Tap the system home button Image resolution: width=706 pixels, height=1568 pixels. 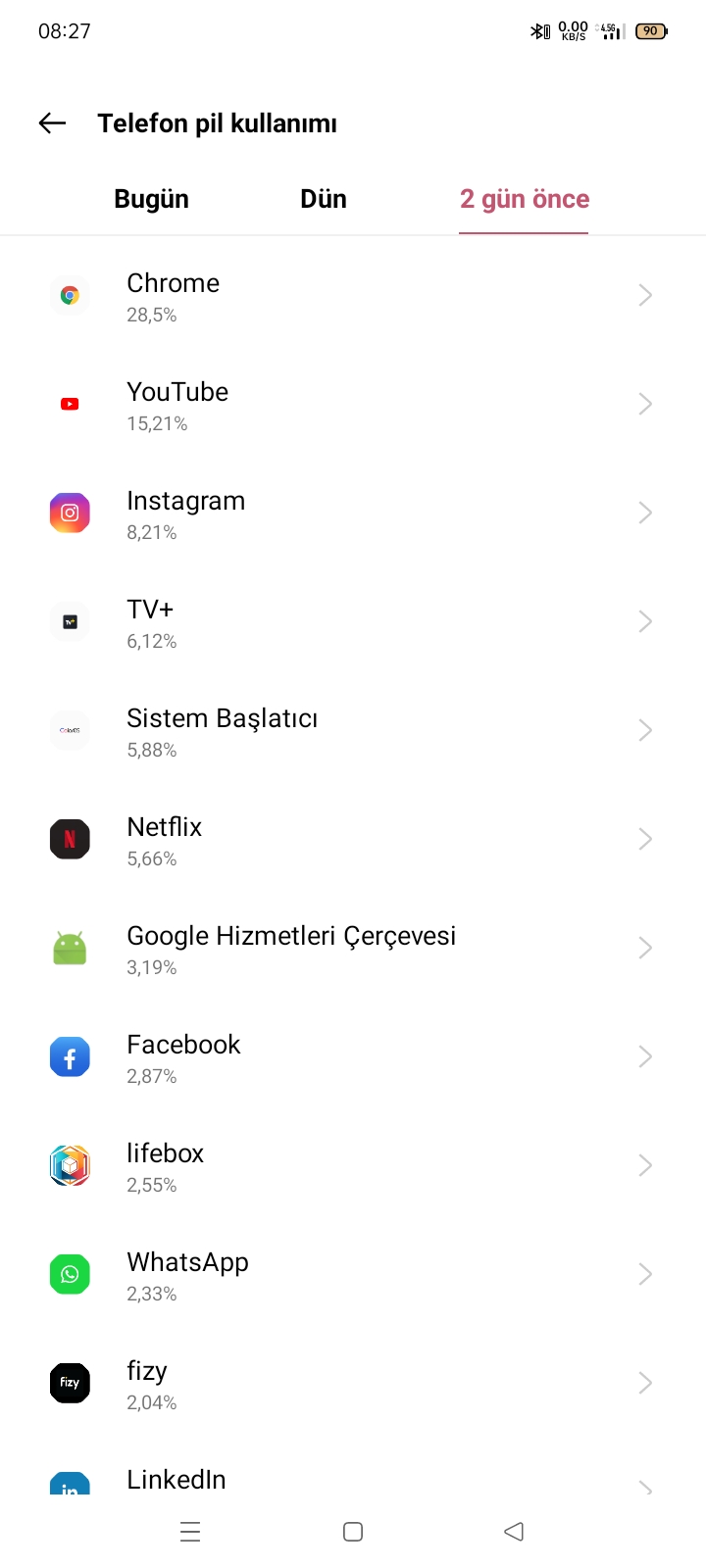pos(353,1532)
